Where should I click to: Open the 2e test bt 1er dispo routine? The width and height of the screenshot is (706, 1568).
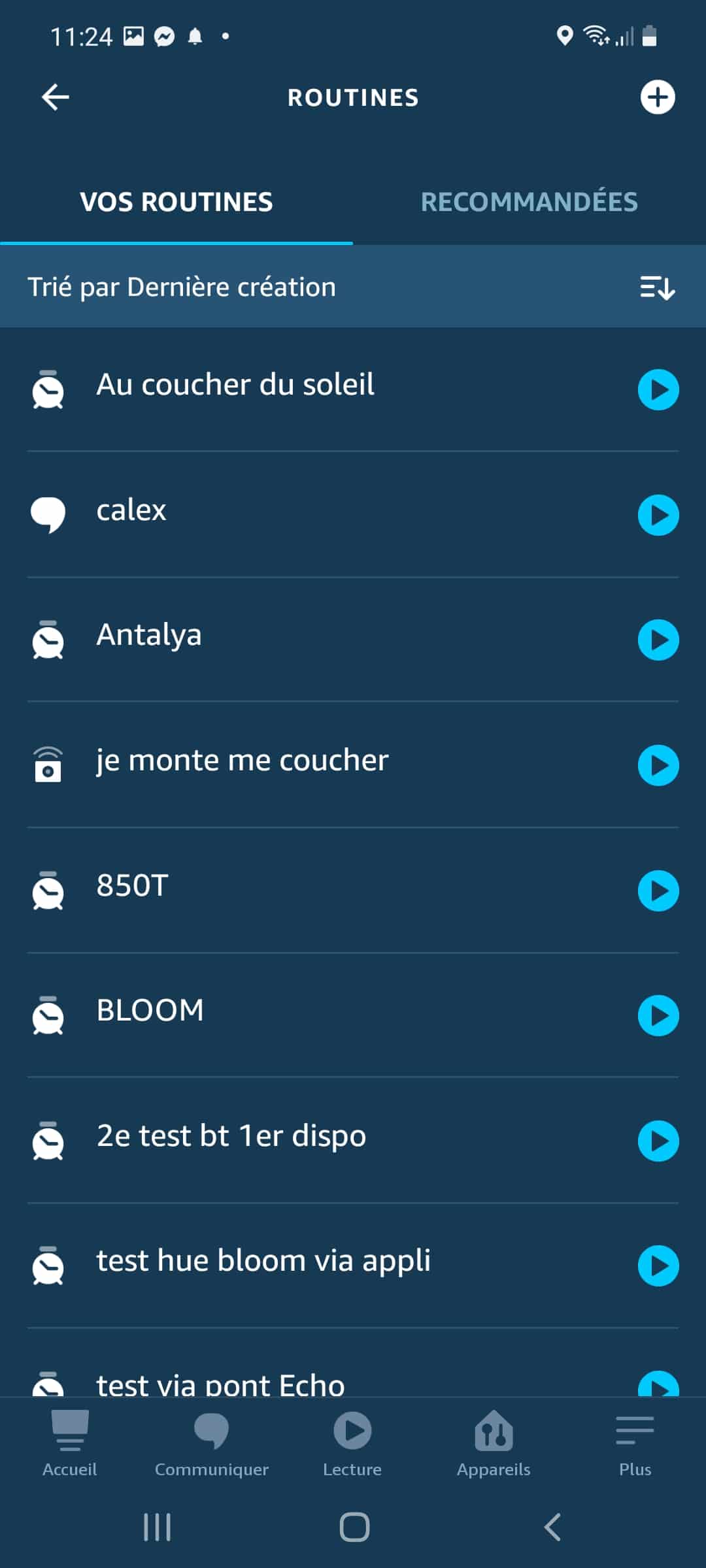pyautogui.click(x=353, y=1140)
